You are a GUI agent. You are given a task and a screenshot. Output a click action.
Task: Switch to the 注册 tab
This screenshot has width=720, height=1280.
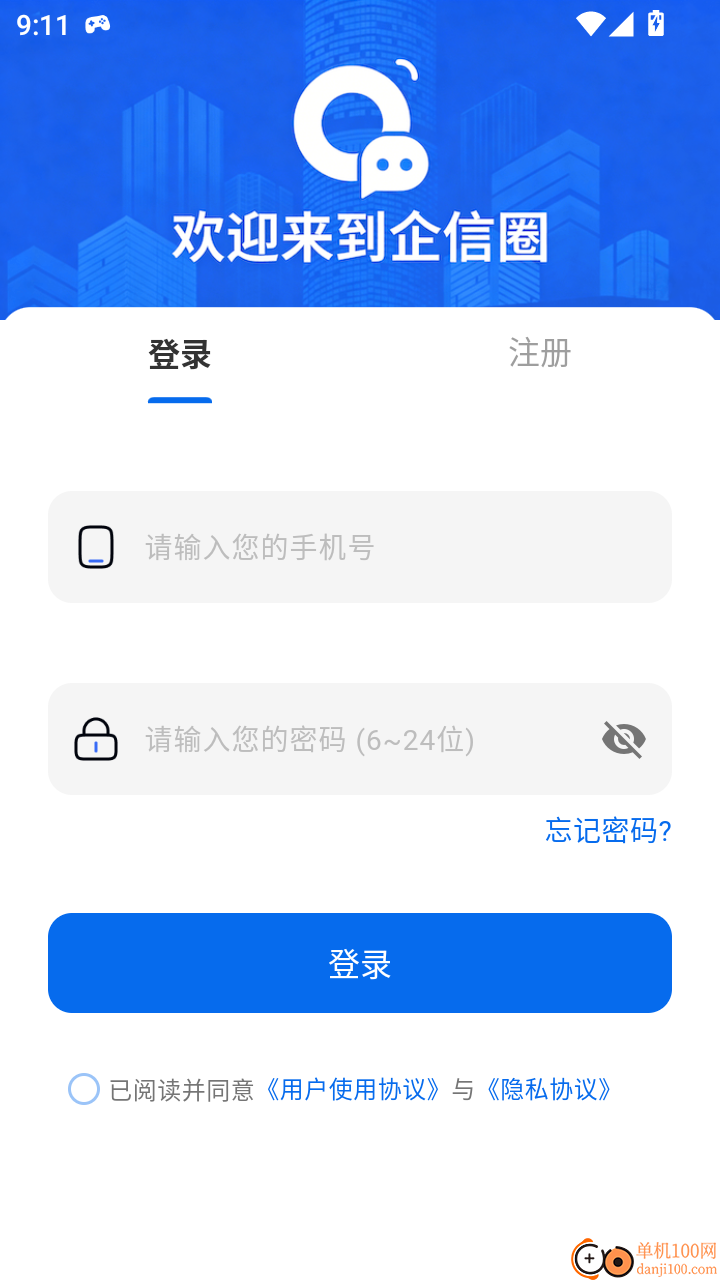pos(539,353)
